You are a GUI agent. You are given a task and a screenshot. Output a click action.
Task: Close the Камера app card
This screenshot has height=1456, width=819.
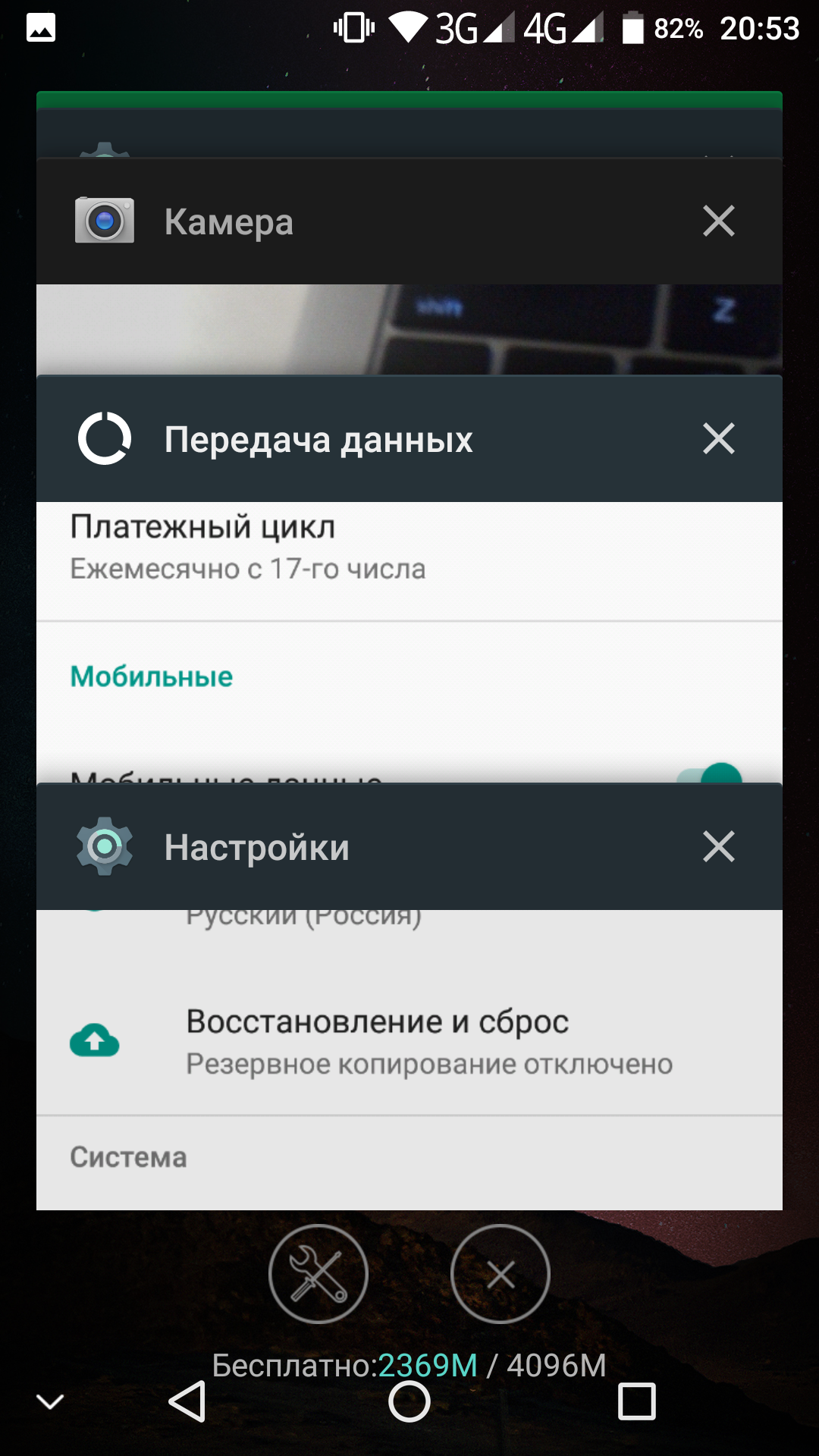point(718,221)
